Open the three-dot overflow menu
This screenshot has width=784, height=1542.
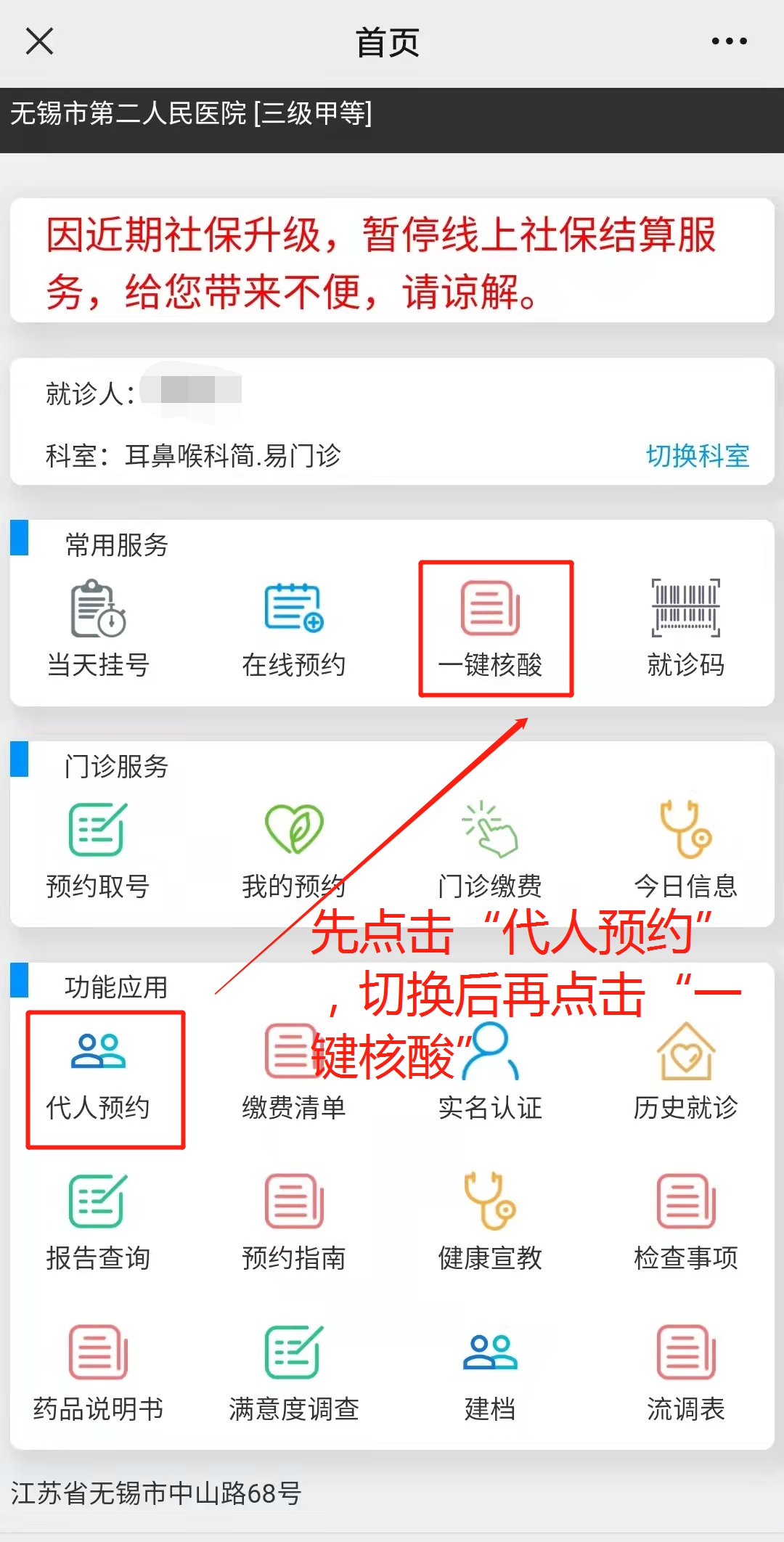[729, 41]
